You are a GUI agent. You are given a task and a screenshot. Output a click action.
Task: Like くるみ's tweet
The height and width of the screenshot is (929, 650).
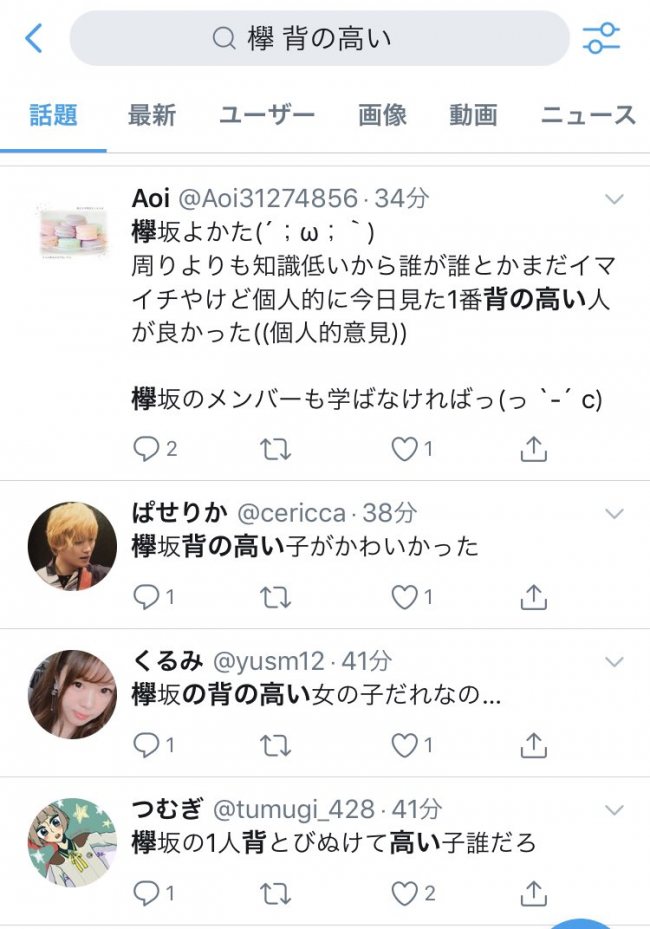[x=404, y=745]
